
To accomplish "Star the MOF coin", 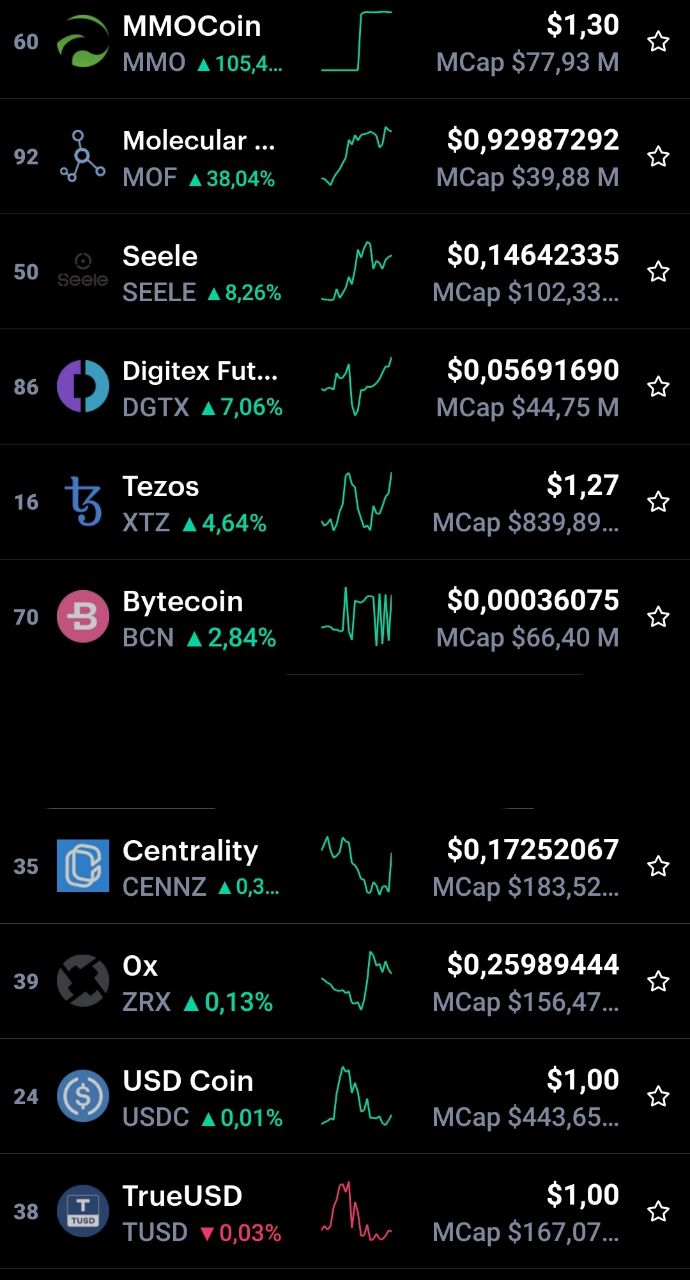I will (658, 156).
